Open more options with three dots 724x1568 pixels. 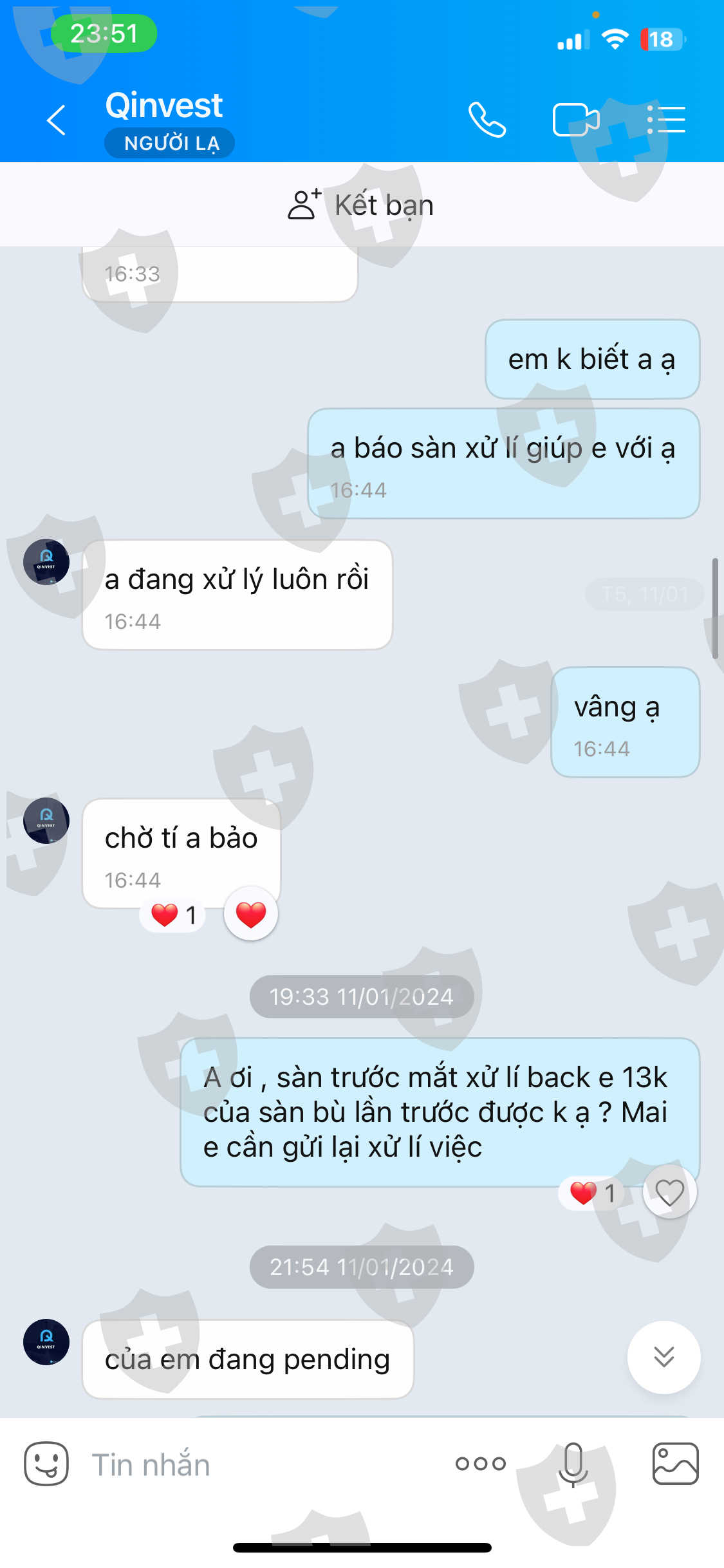point(481,1464)
